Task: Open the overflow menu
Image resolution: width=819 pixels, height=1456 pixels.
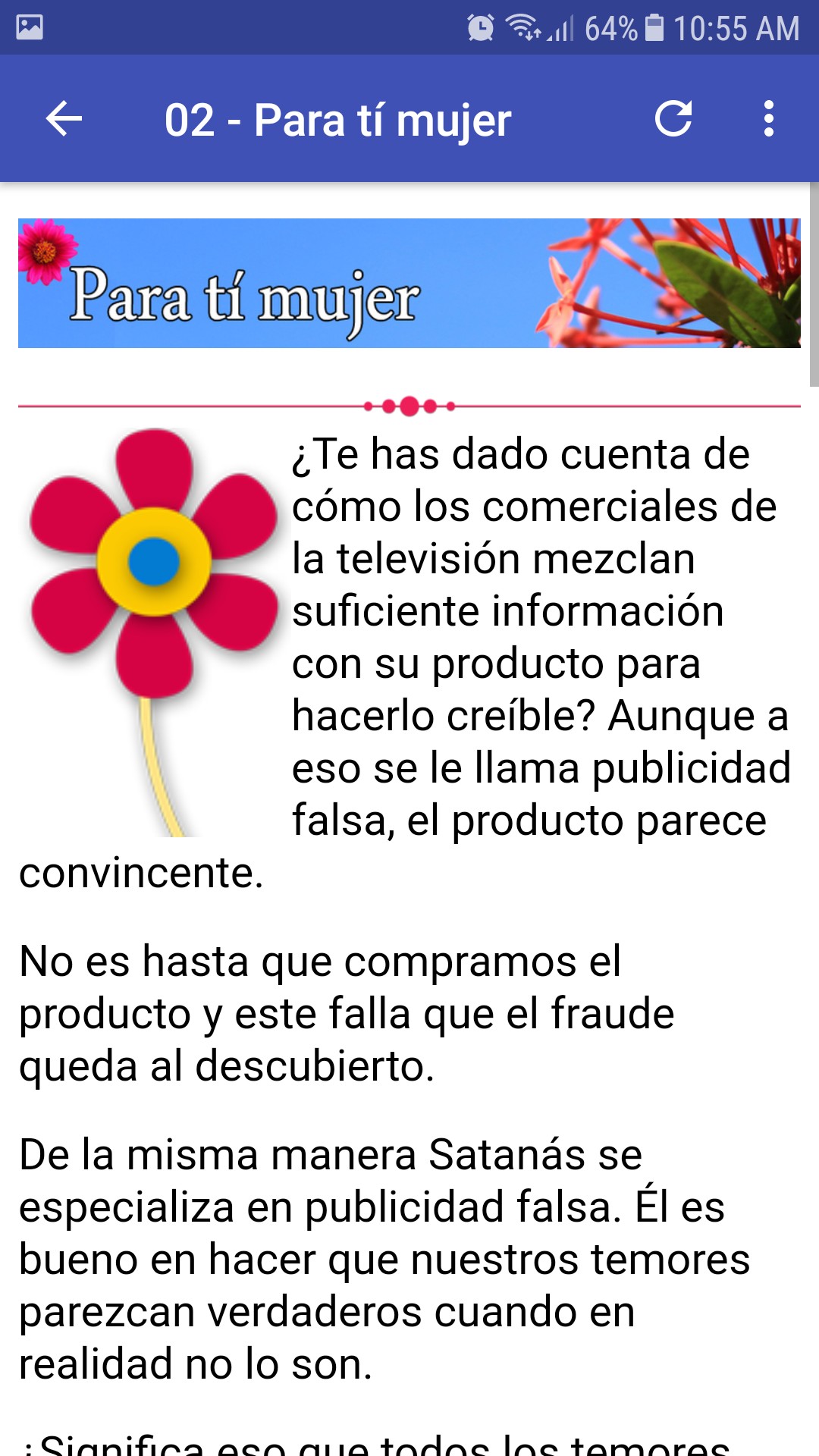Action: [x=769, y=119]
